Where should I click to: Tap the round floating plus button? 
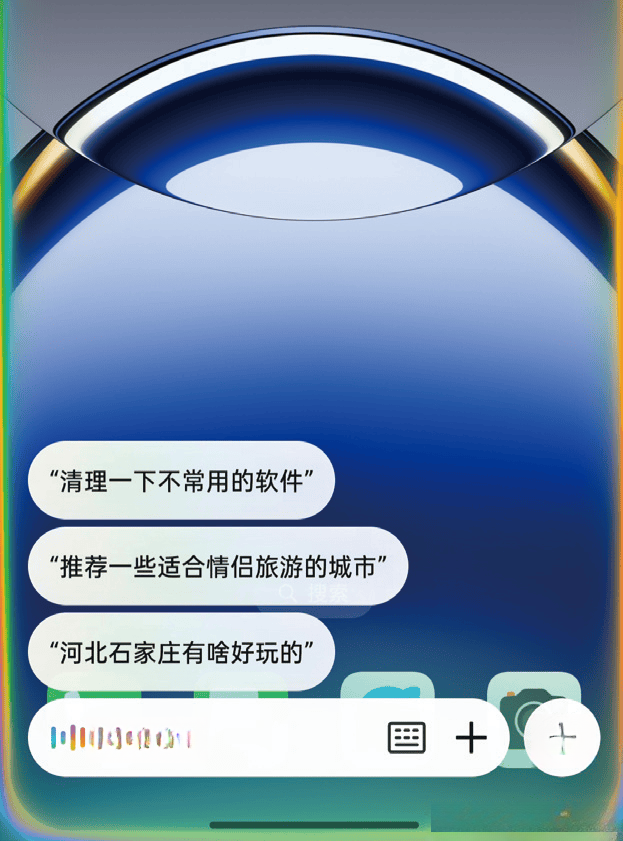pos(562,739)
